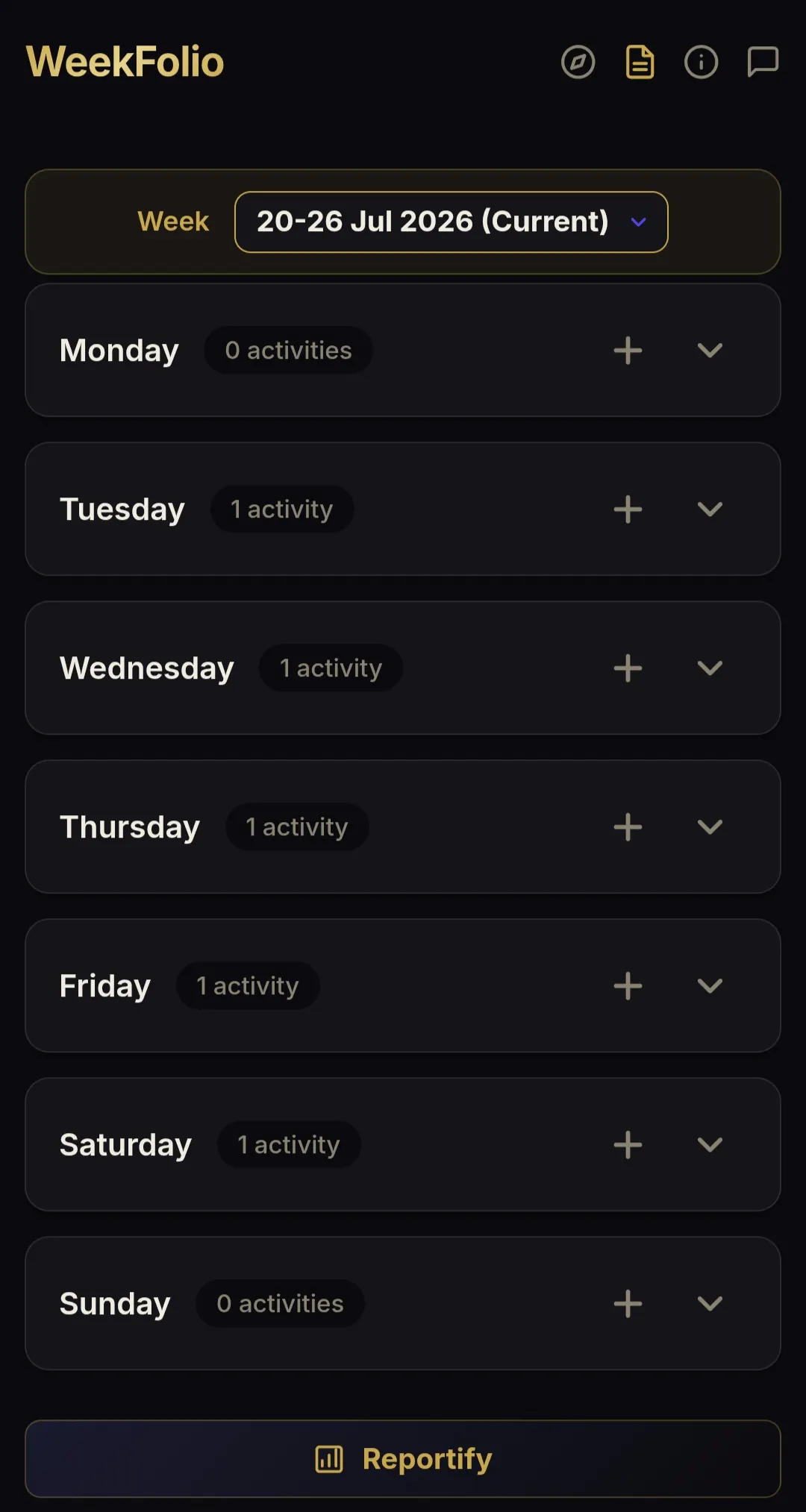
Task: Expand the Tuesday section
Action: 710,509
